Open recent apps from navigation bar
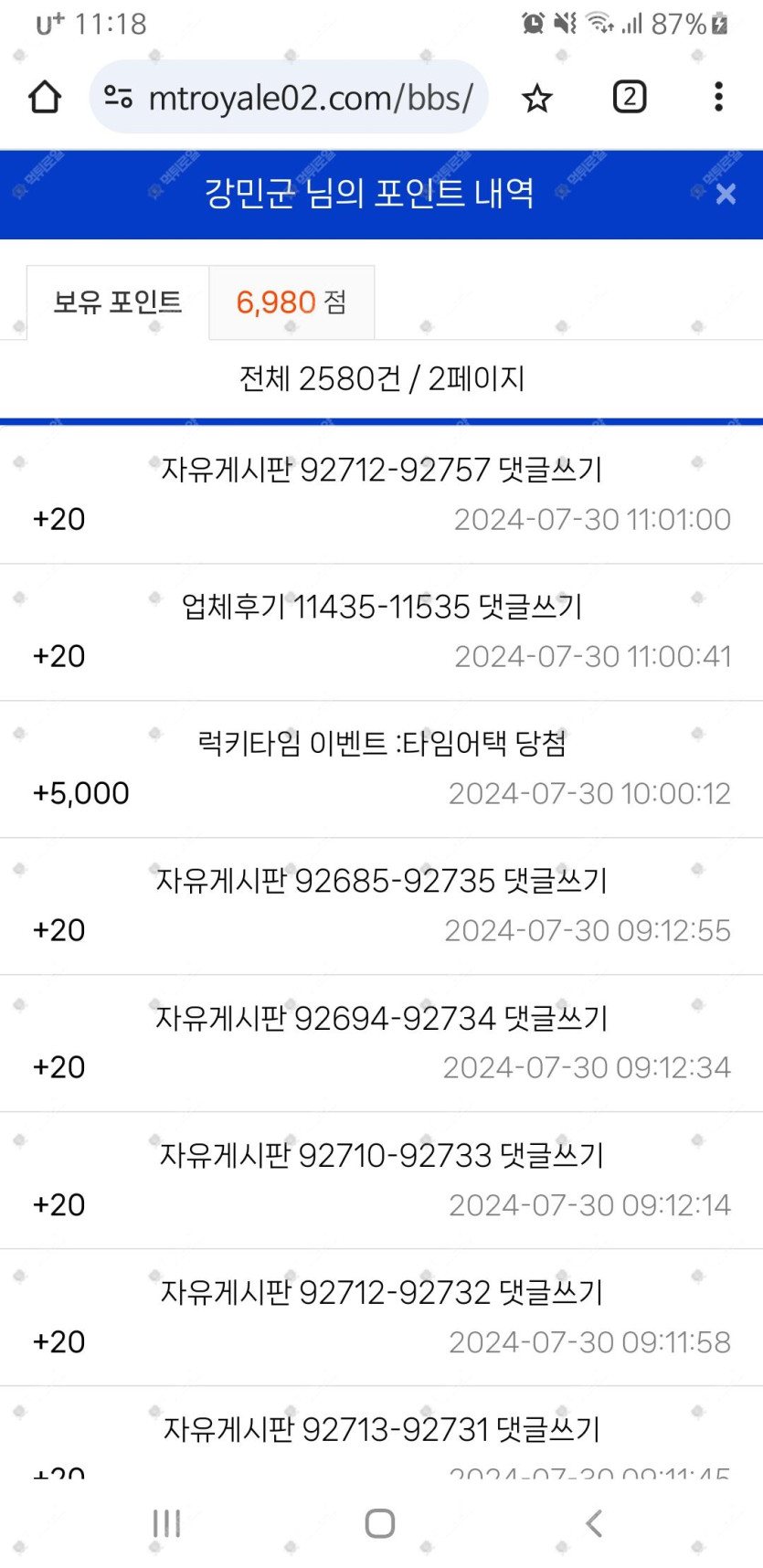Image resolution: width=763 pixels, height=1568 pixels. (x=166, y=1523)
